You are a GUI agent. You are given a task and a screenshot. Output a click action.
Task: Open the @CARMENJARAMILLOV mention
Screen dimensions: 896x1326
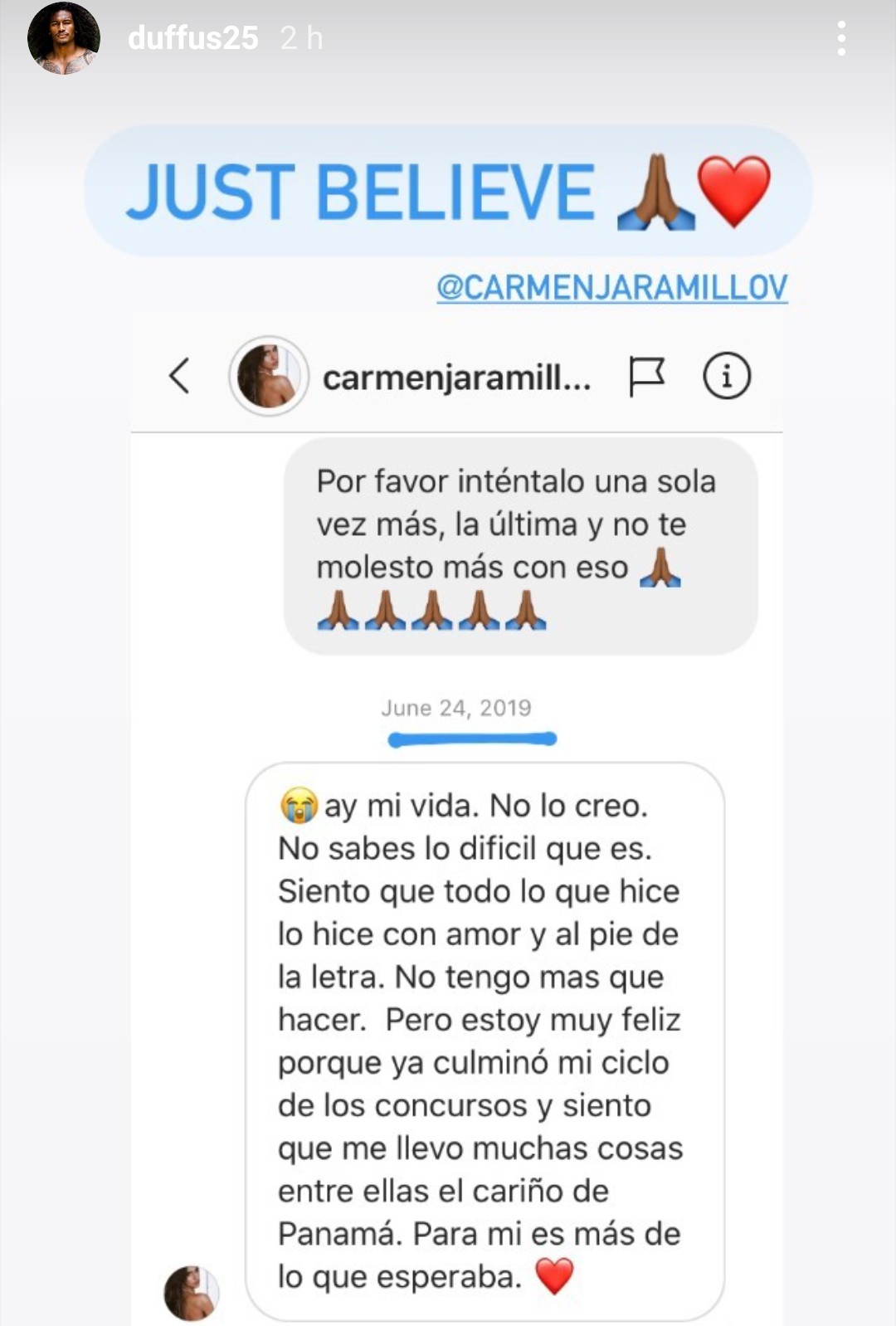(x=612, y=287)
